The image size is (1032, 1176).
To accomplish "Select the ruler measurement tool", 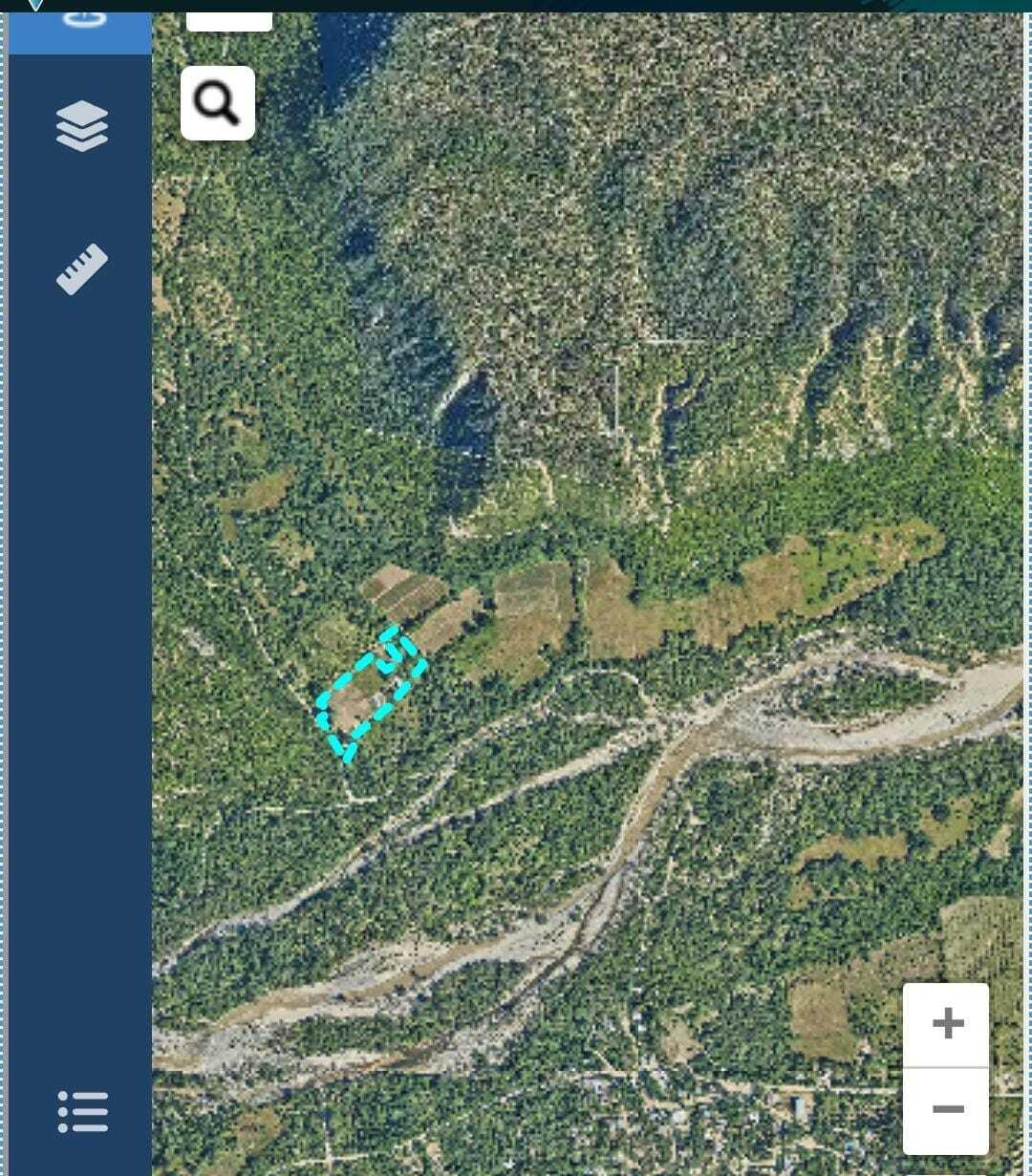I will click(x=81, y=268).
